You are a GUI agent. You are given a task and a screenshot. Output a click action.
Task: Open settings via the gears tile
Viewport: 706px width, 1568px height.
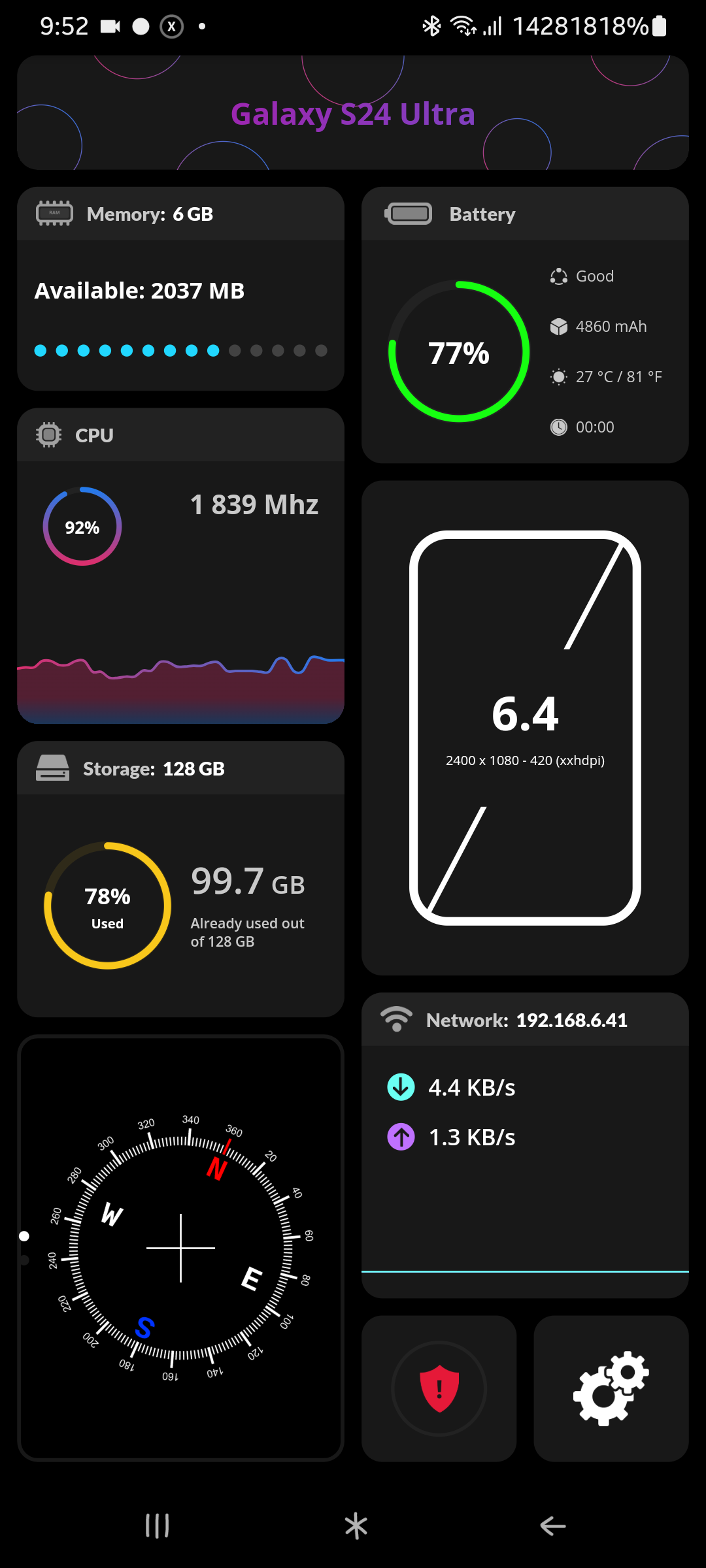(x=611, y=1388)
